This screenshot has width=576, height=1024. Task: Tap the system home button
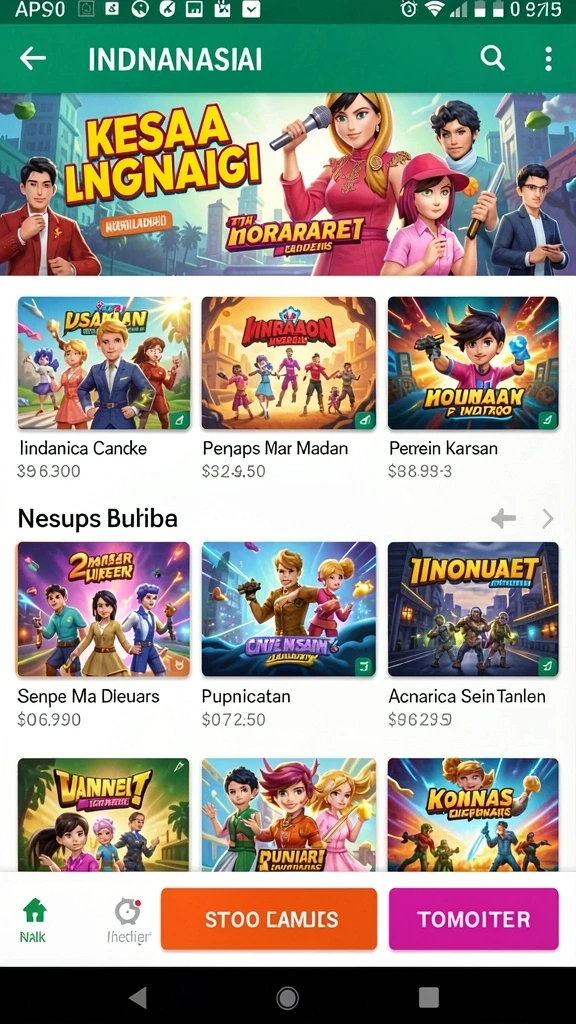click(x=287, y=997)
